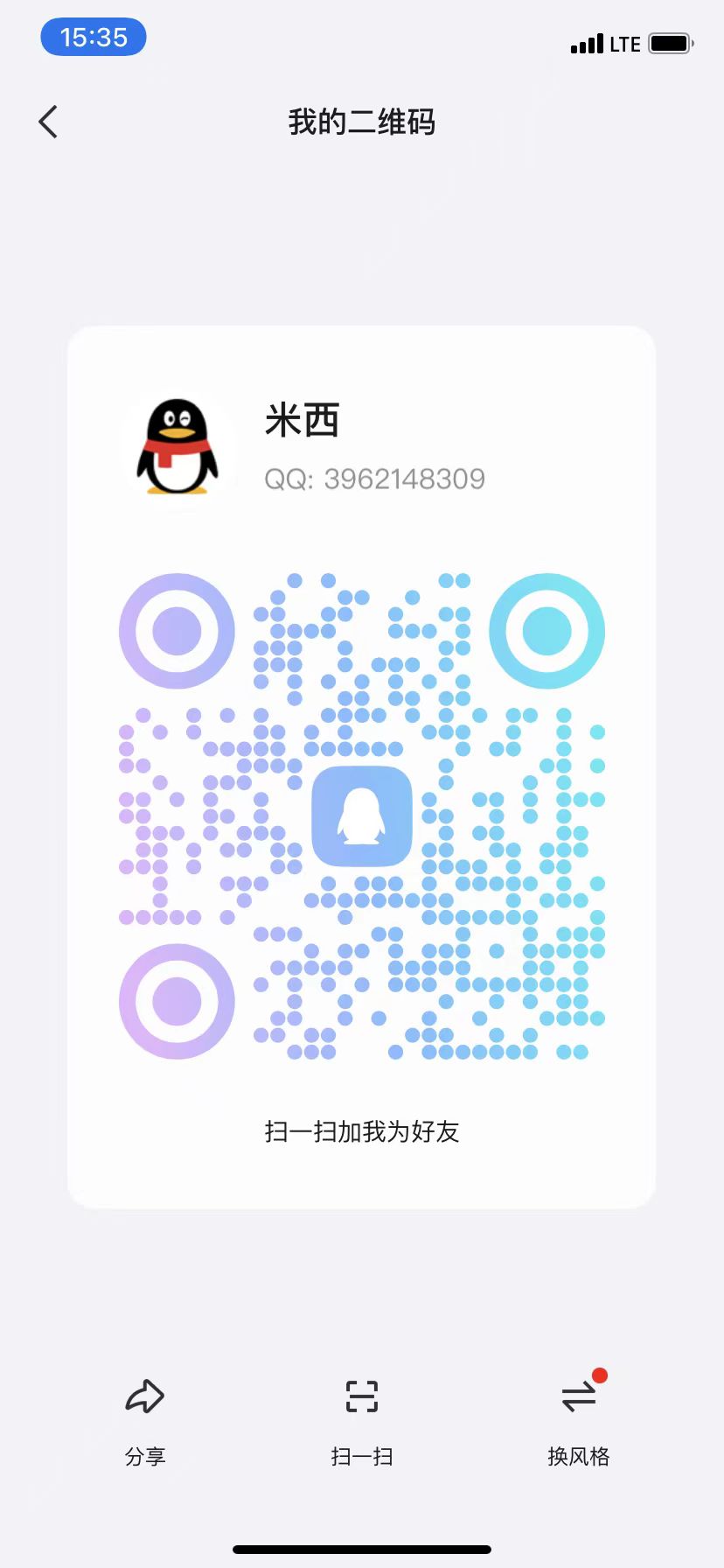Share my QR code via 分享
The width and height of the screenshot is (724, 1568).
coord(145,1417)
